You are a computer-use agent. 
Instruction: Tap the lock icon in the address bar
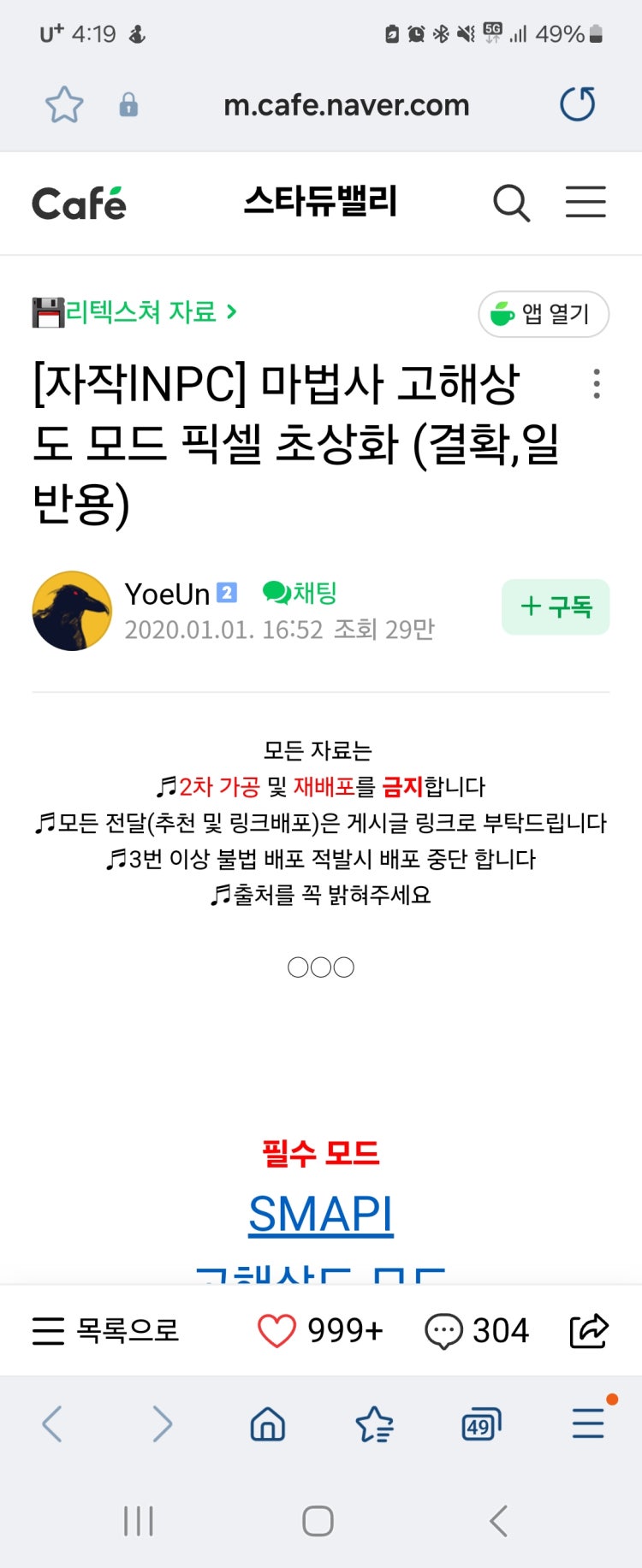(129, 104)
